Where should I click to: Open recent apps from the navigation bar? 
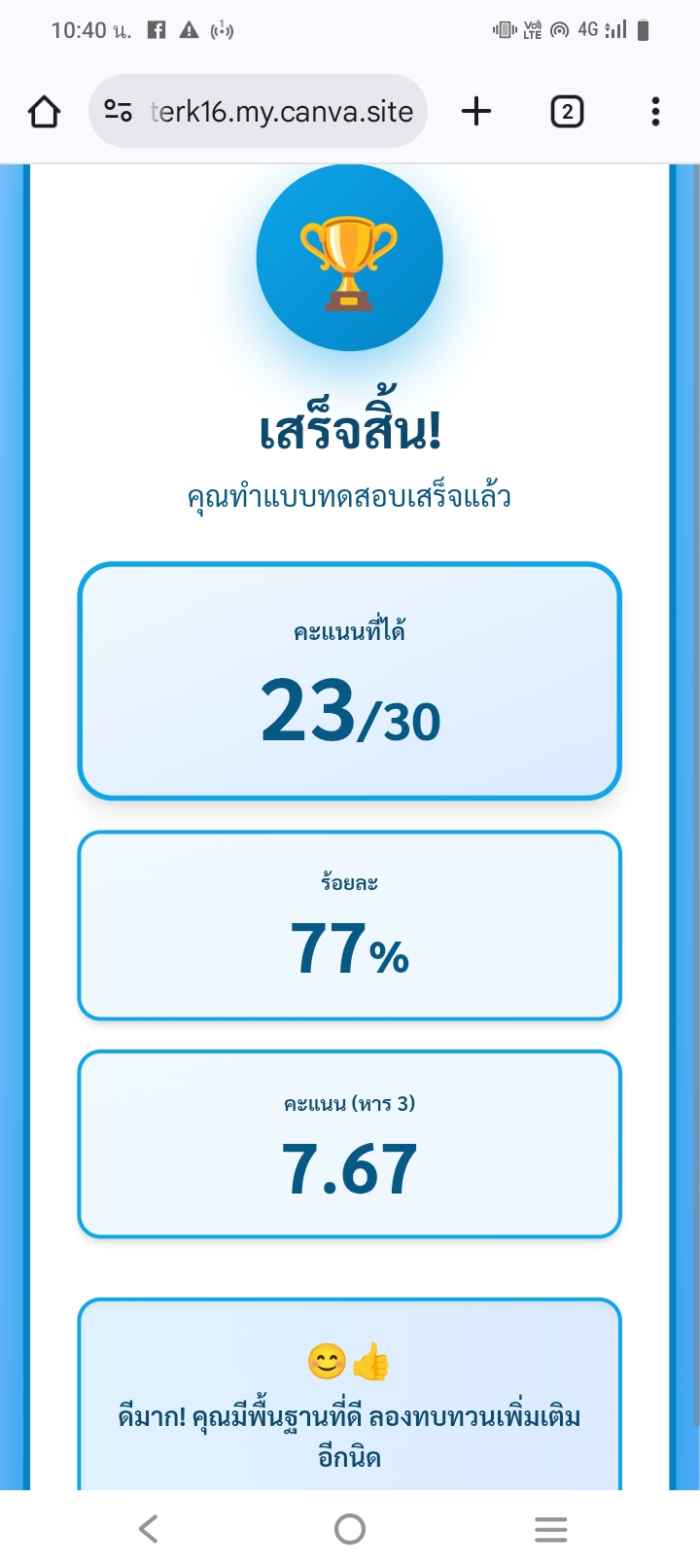550,1529
